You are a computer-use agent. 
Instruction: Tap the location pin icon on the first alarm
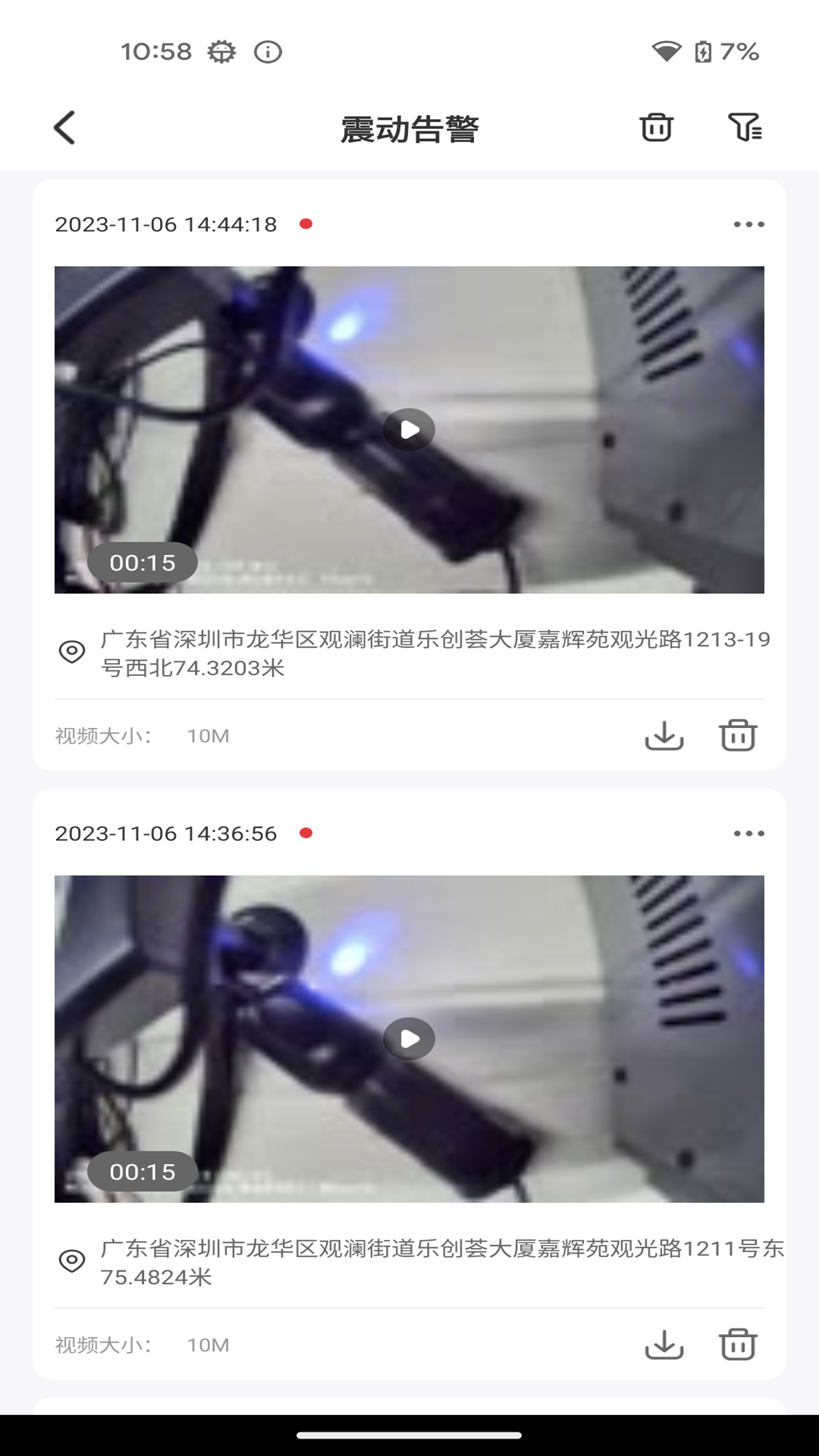pyautogui.click(x=71, y=651)
